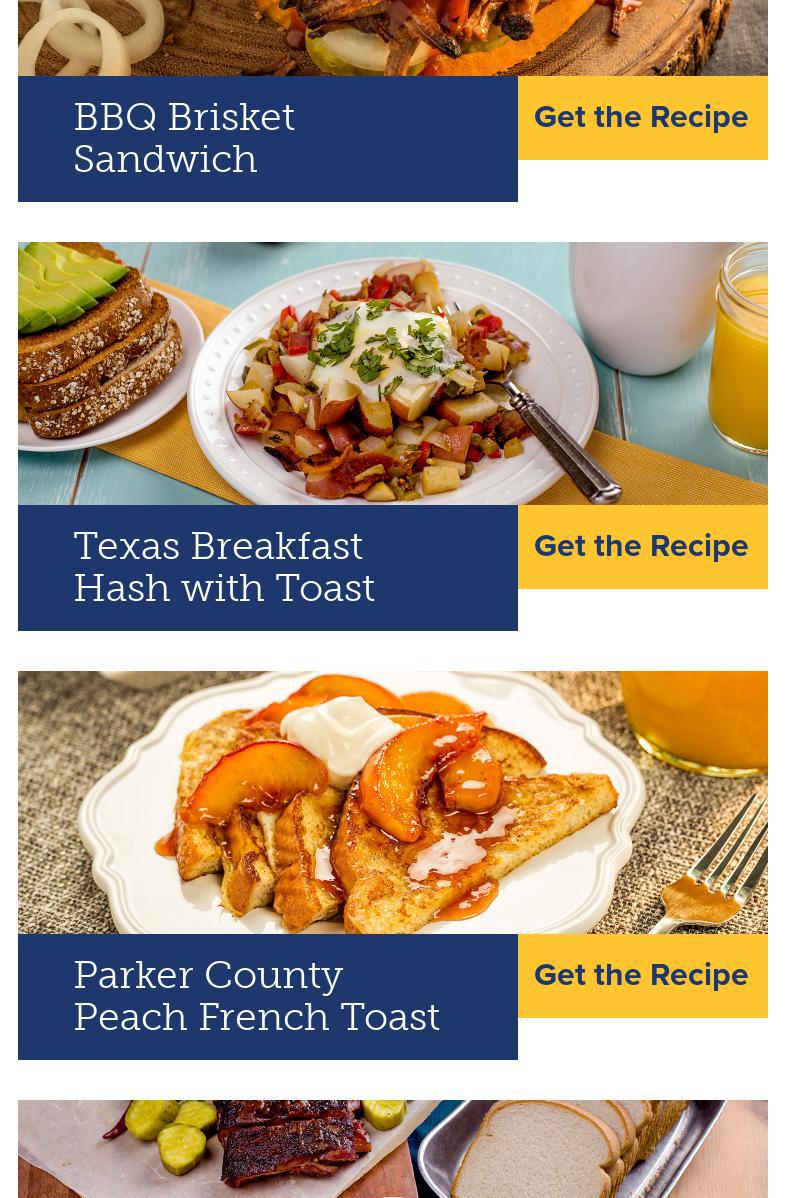This screenshot has width=785, height=1198.
Task: Get the BBQ Brisket Sandwich recipe
Action: click(642, 118)
